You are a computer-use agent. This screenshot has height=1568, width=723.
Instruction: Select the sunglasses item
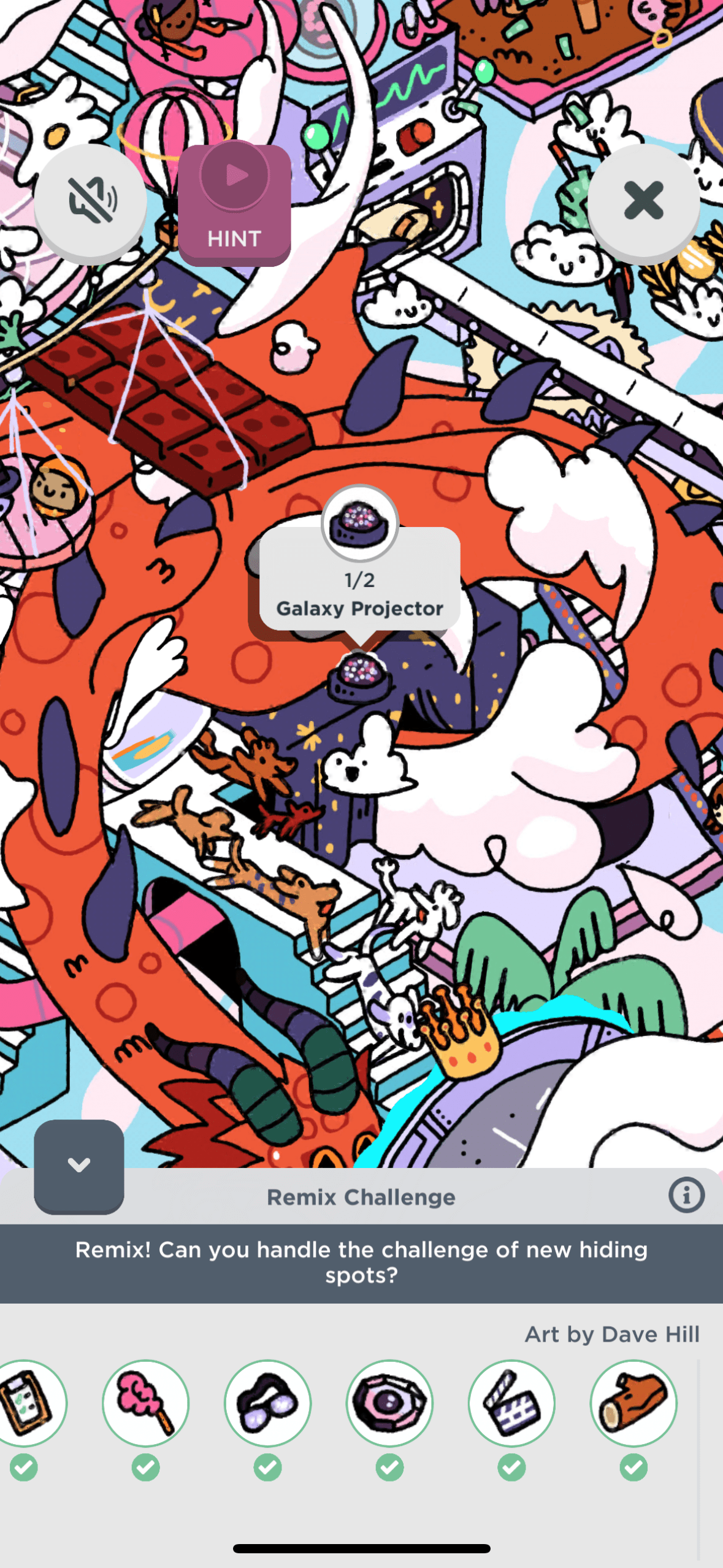(267, 1402)
